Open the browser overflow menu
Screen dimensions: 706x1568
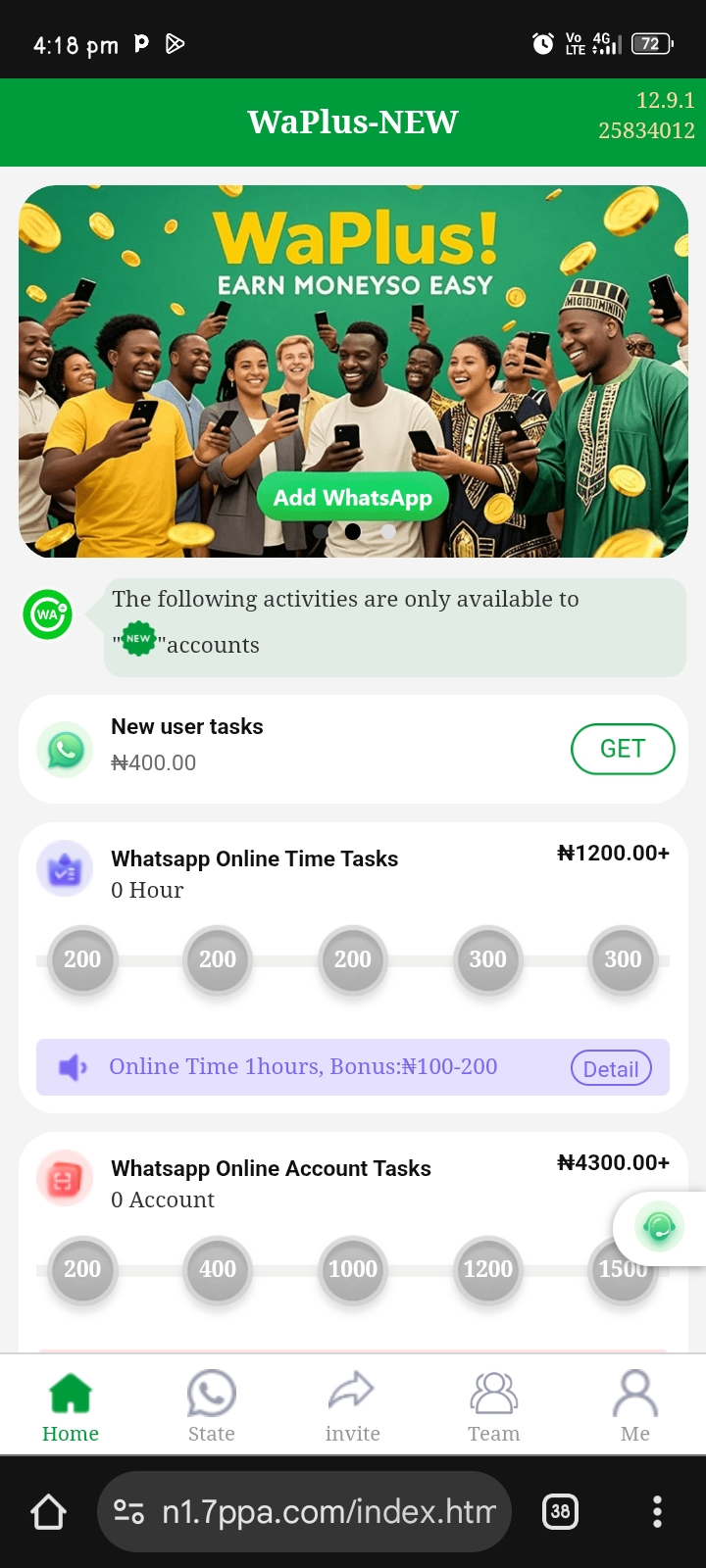(657, 1512)
